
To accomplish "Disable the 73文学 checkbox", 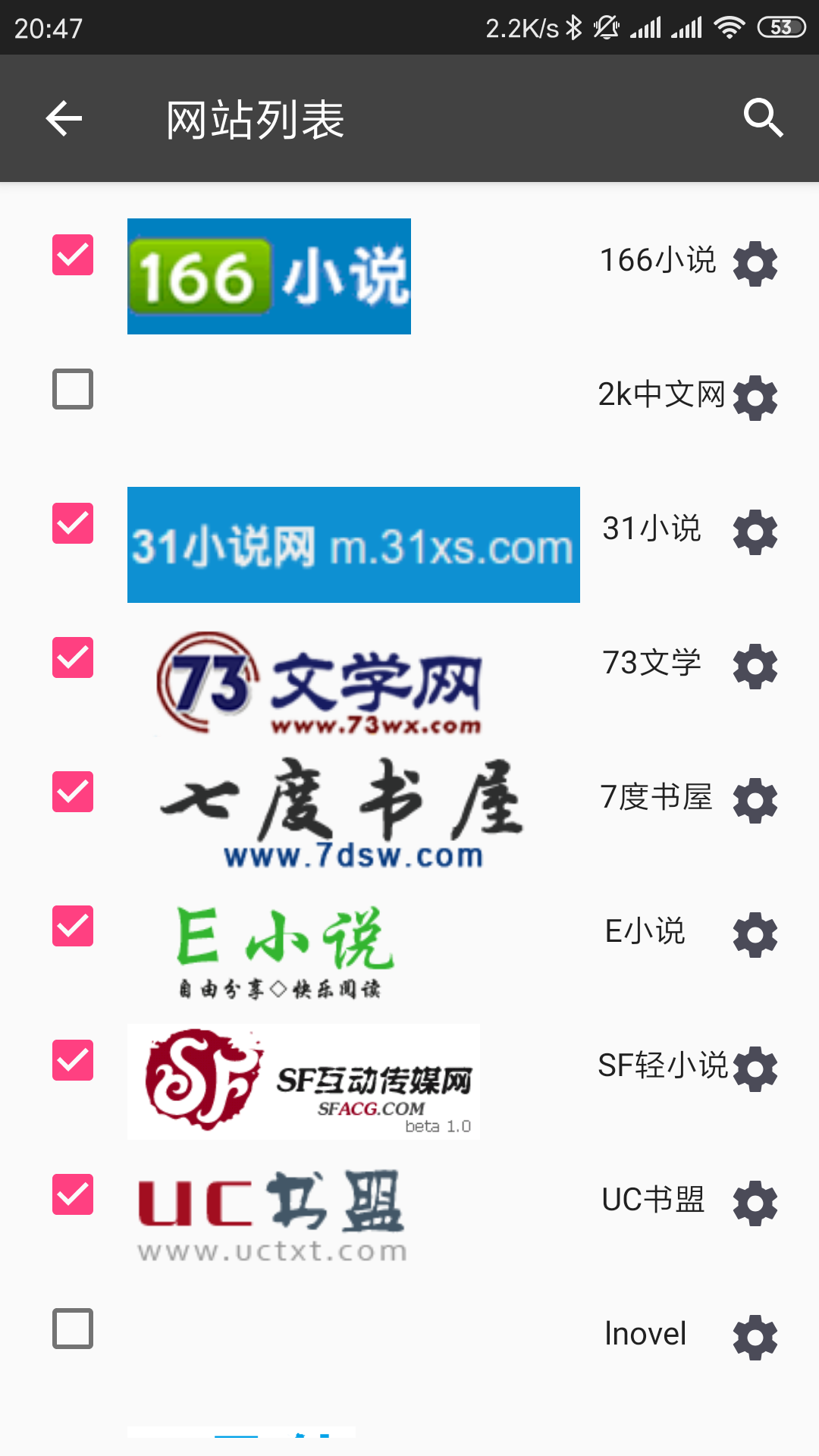I will (73, 657).
